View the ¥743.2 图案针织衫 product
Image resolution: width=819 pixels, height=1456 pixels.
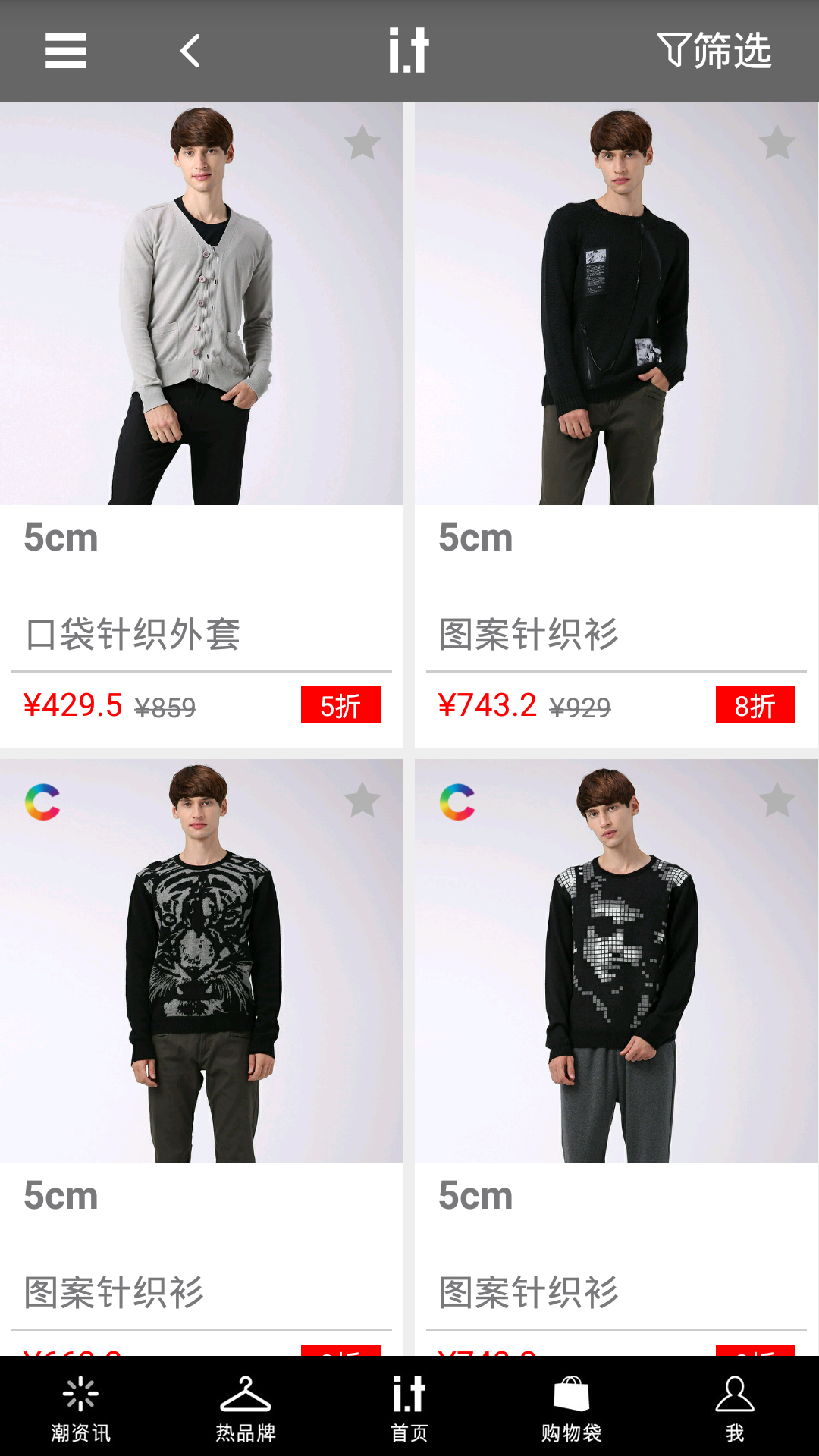(616, 341)
